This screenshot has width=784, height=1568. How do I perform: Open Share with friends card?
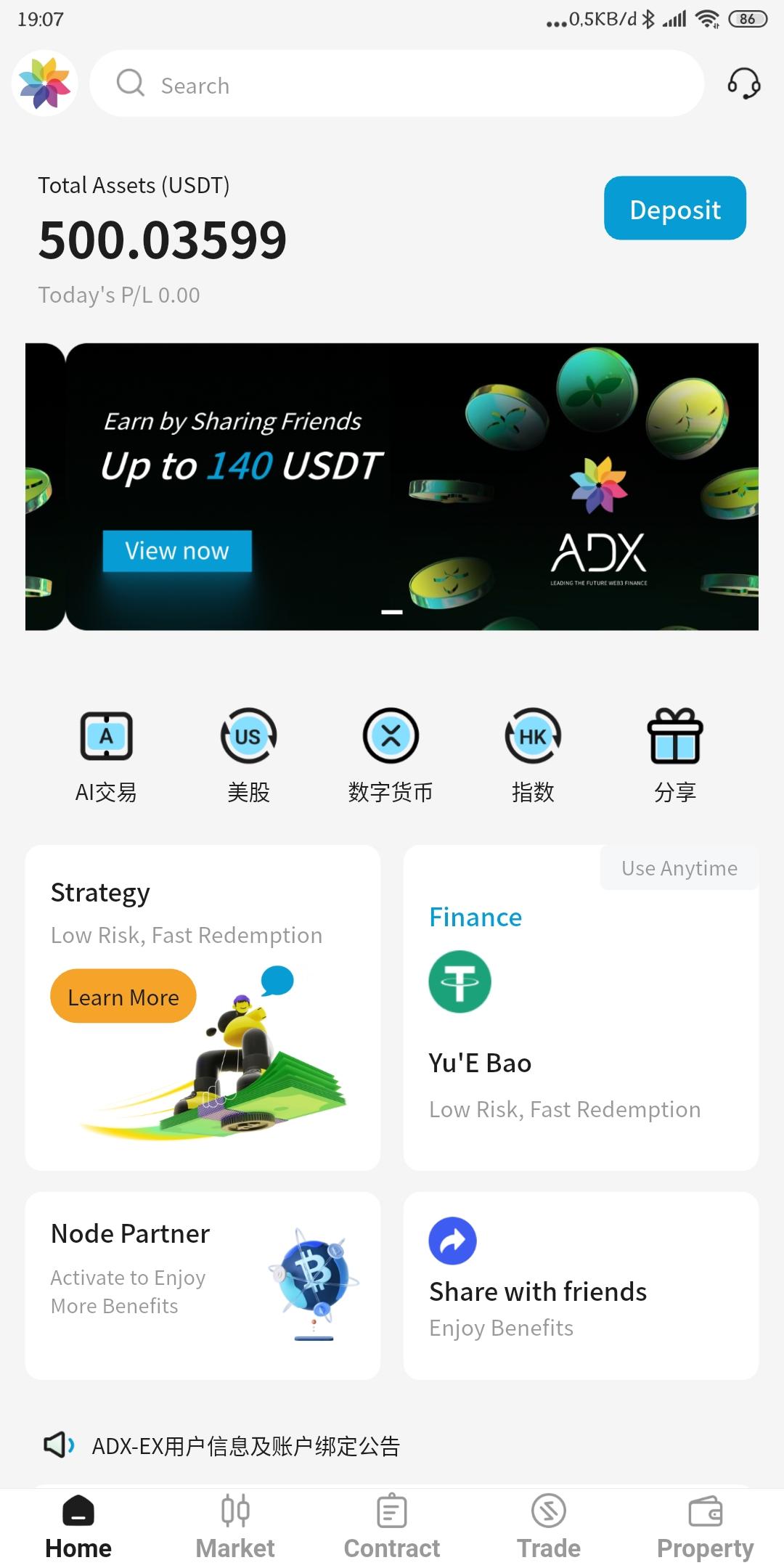click(x=581, y=1285)
